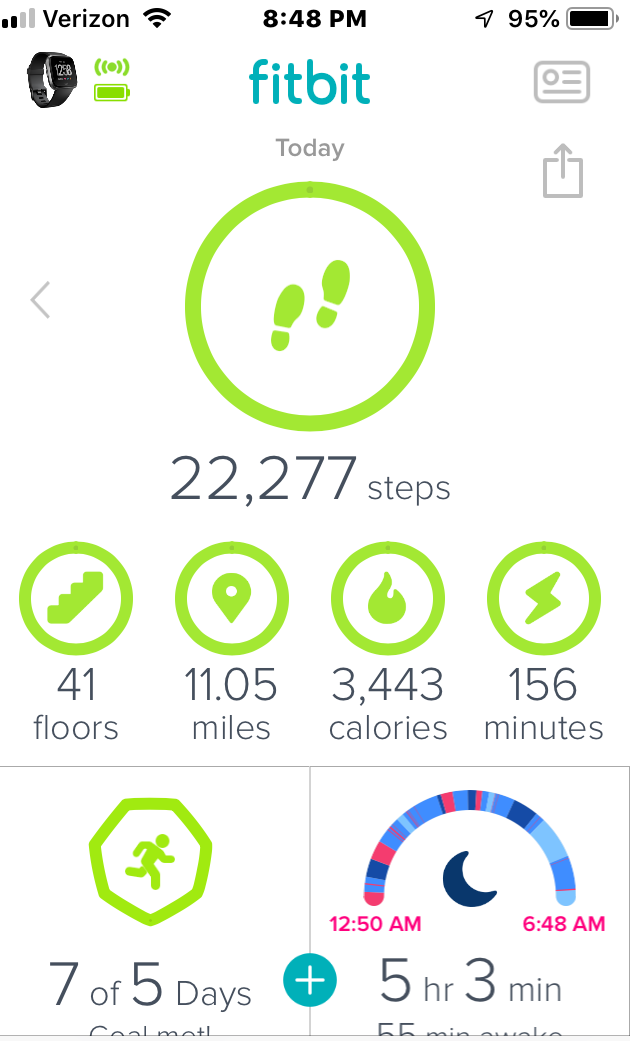Open the miles distance tile
The height and width of the screenshot is (1041, 630).
[x=231, y=599]
